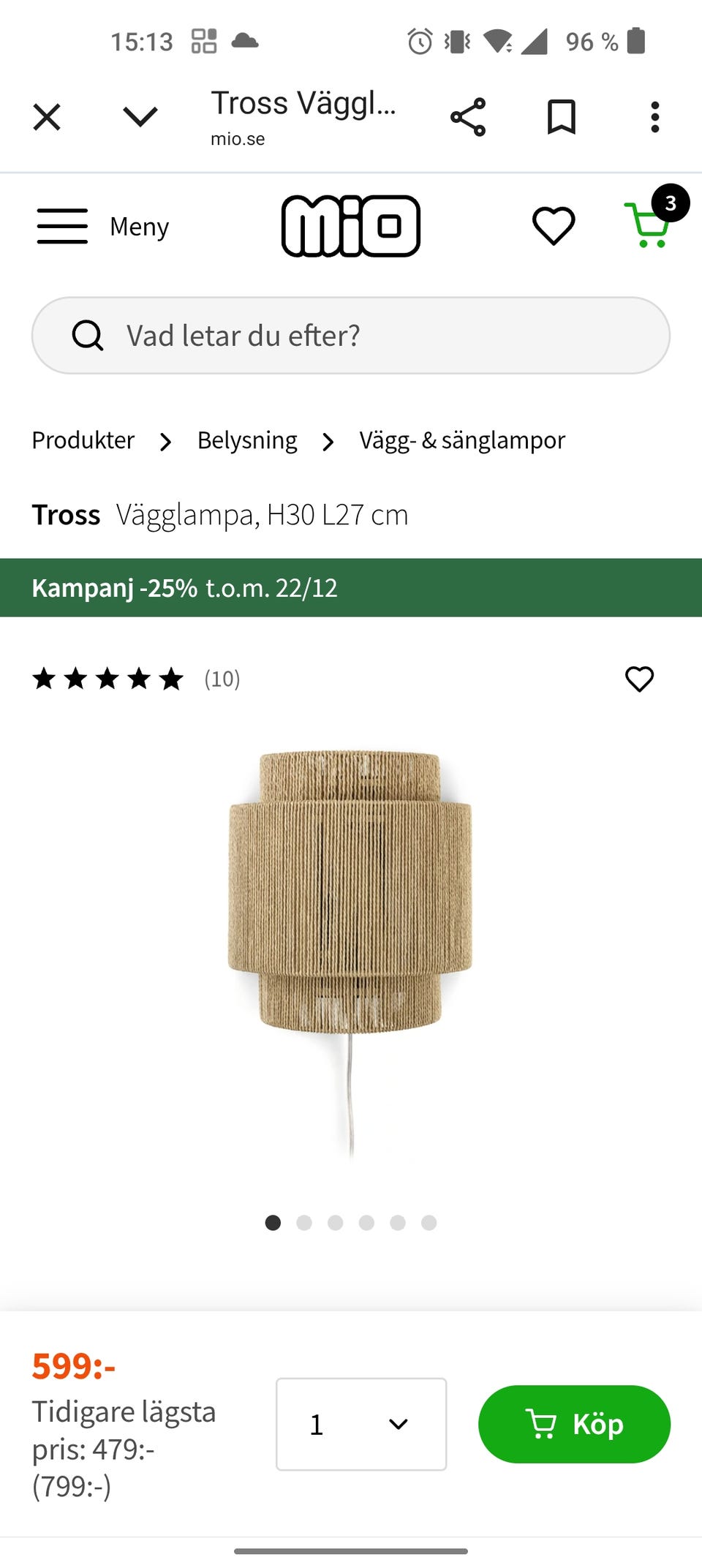Open the browser overflow menu
The width and height of the screenshot is (702, 1568).
(654, 117)
